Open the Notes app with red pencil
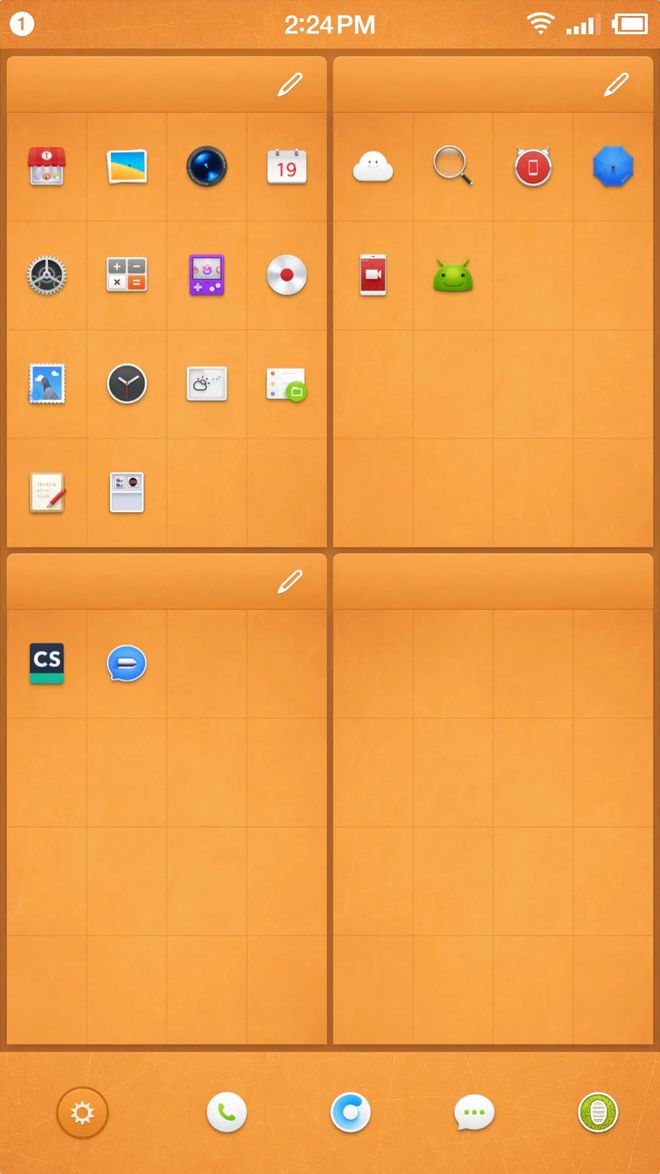This screenshot has height=1174, width=660. pyautogui.click(x=47, y=492)
